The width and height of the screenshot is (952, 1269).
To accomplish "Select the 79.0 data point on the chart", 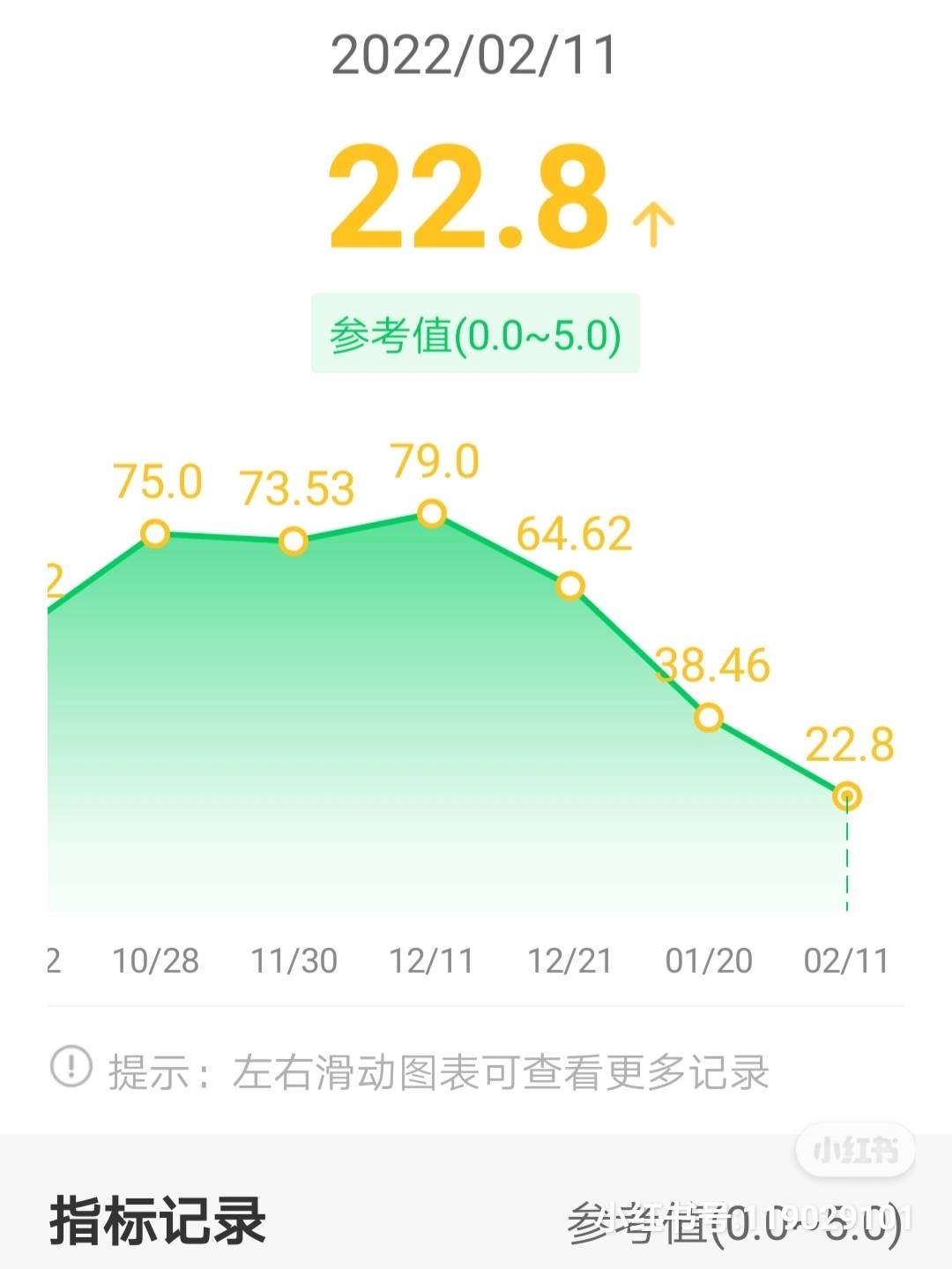I will pos(431,512).
